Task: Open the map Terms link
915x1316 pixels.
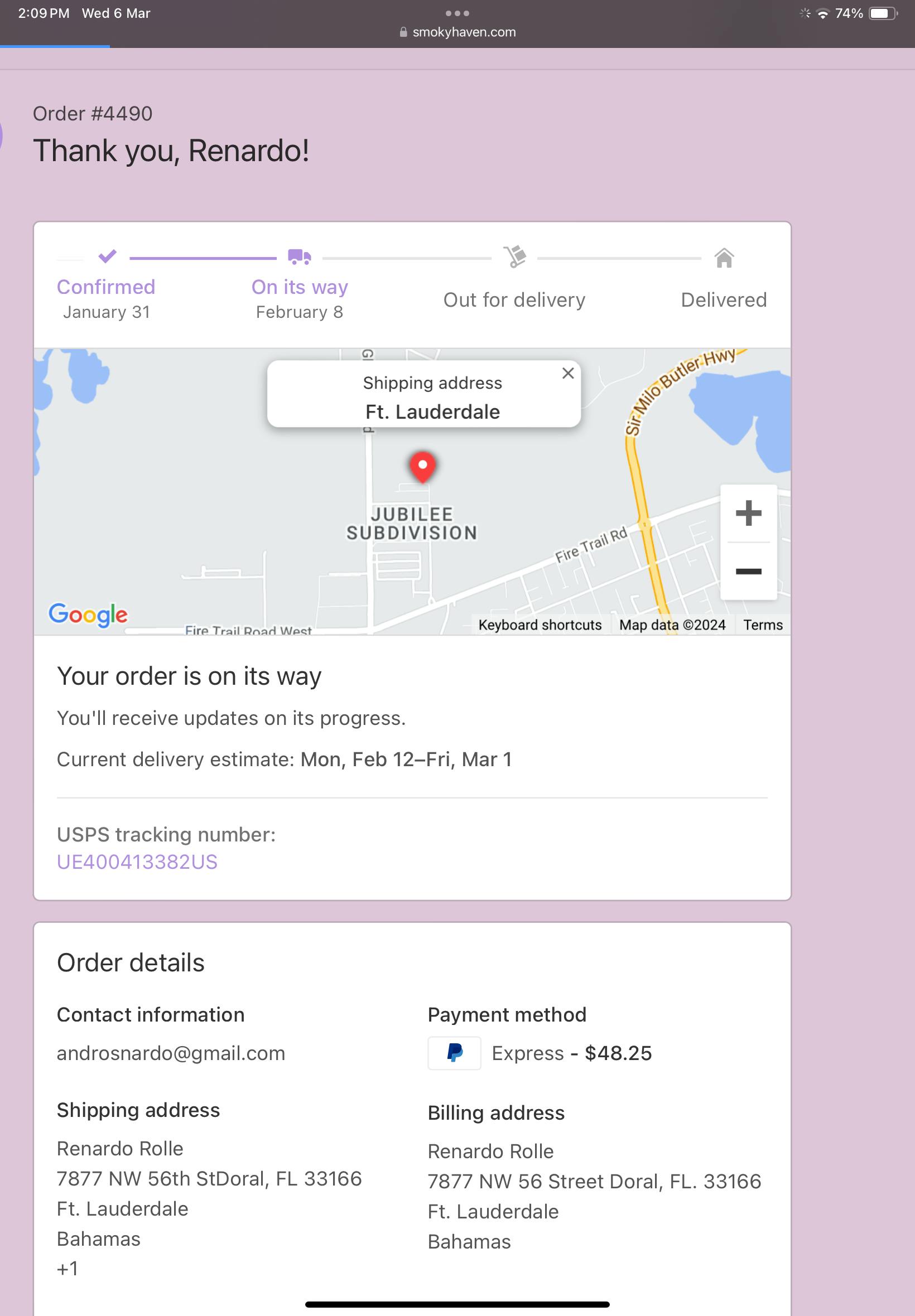Action: pyautogui.click(x=763, y=625)
